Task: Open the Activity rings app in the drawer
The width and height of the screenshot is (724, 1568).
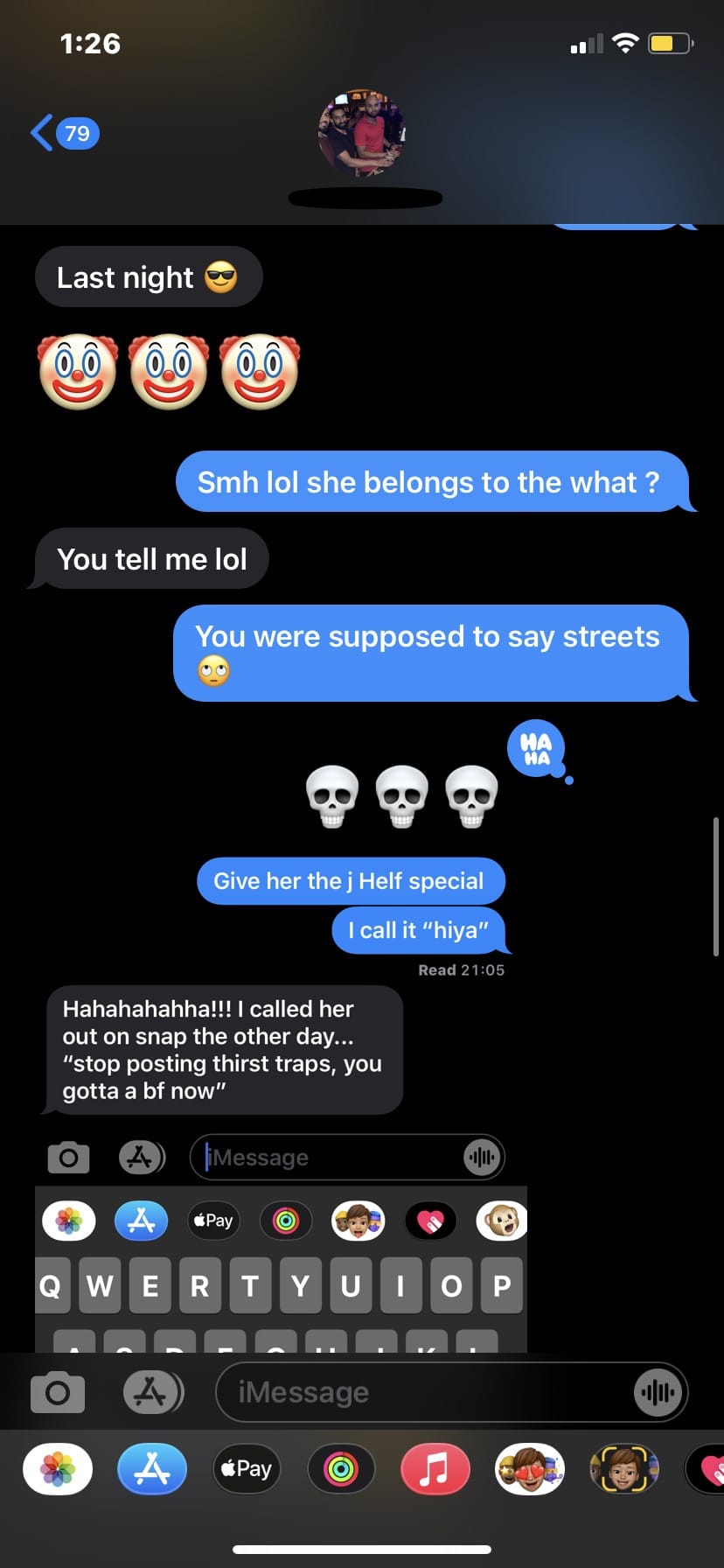Action: coord(341,1468)
